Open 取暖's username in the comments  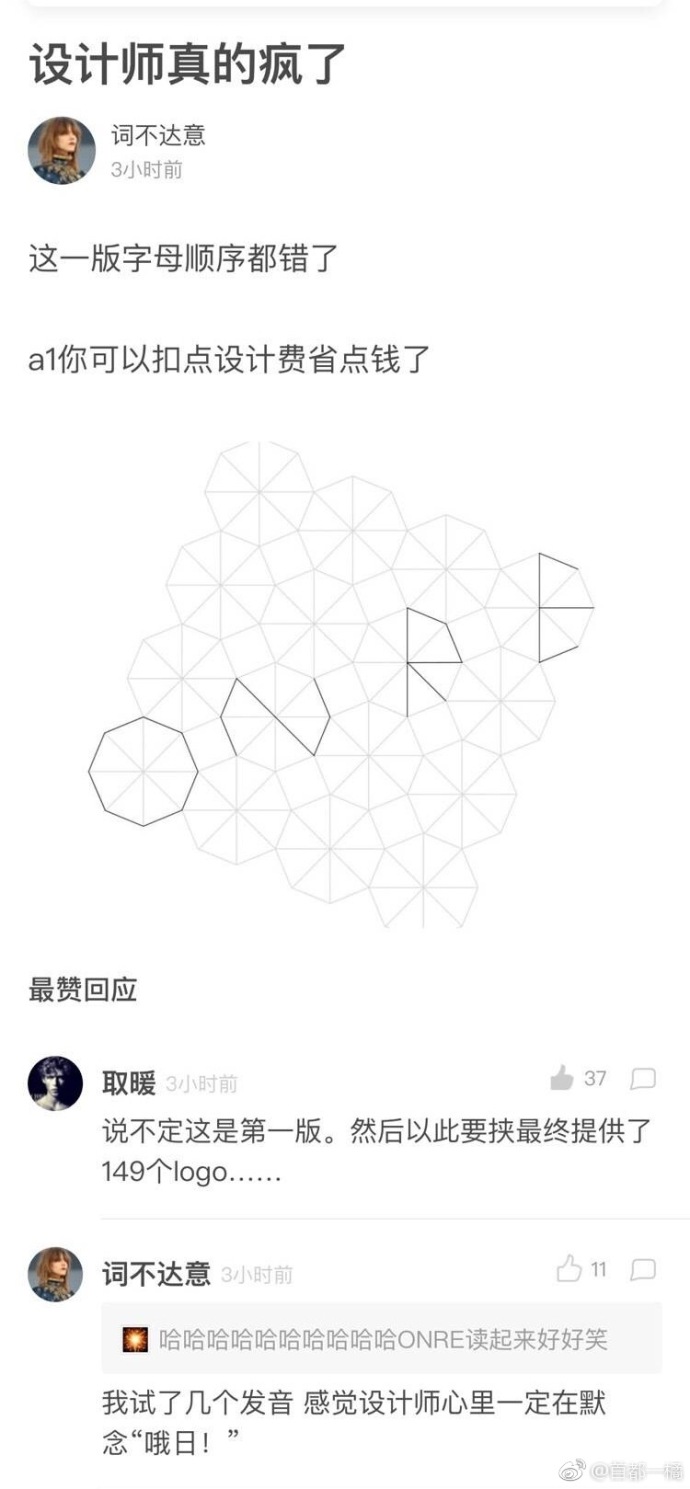[129, 1082]
